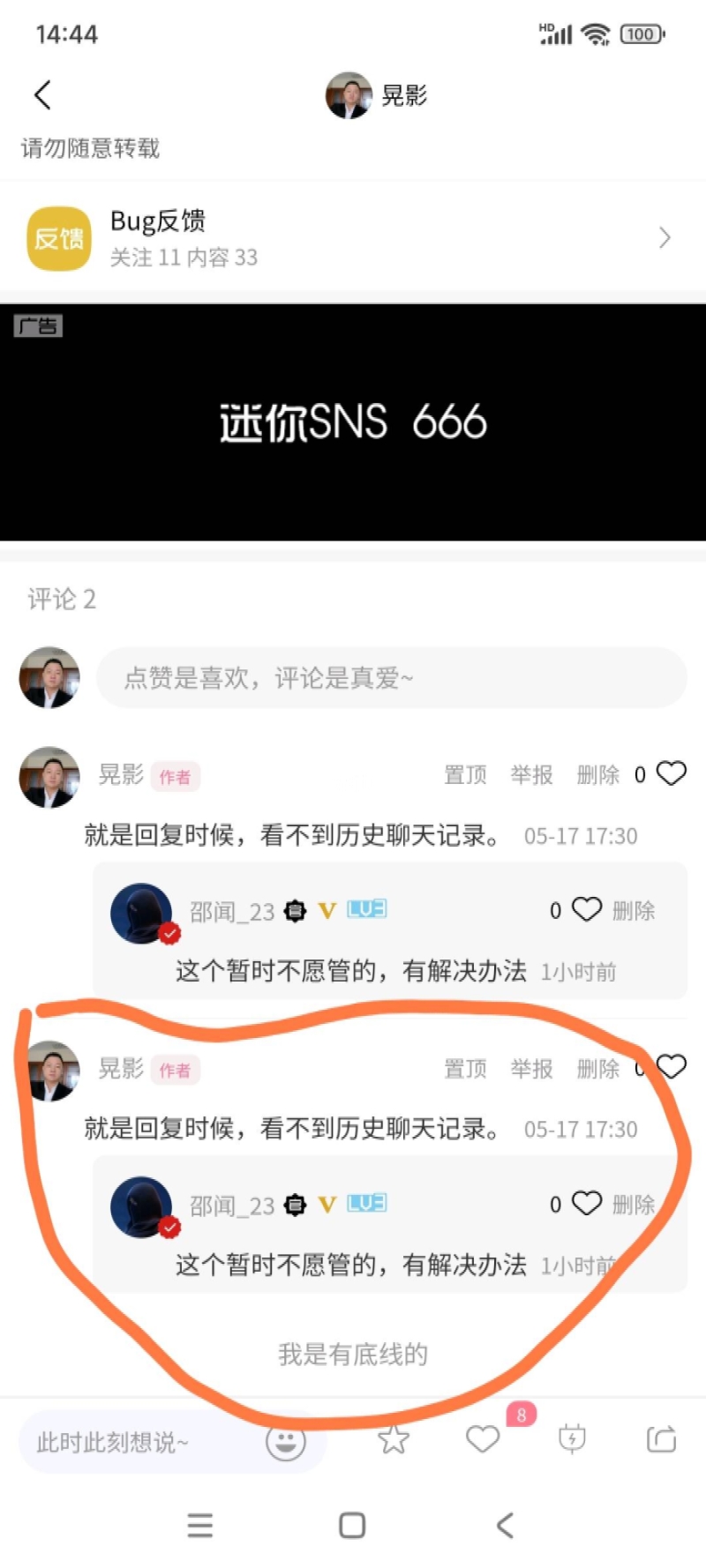The image size is (706, 1568).
Task: Open the Bug反馈 topic row
Action: point(353,238)
